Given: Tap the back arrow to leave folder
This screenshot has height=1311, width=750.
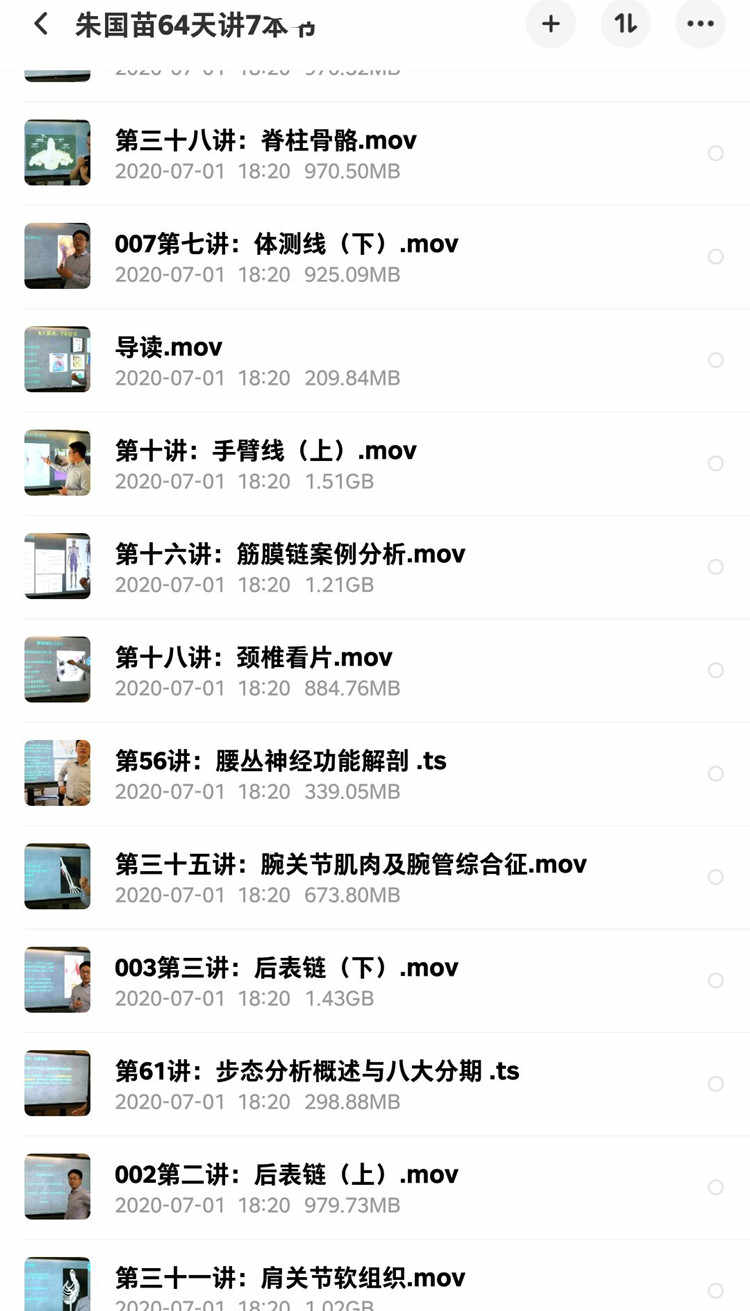Looking at the screenshot, I should [x=40, y=24].
